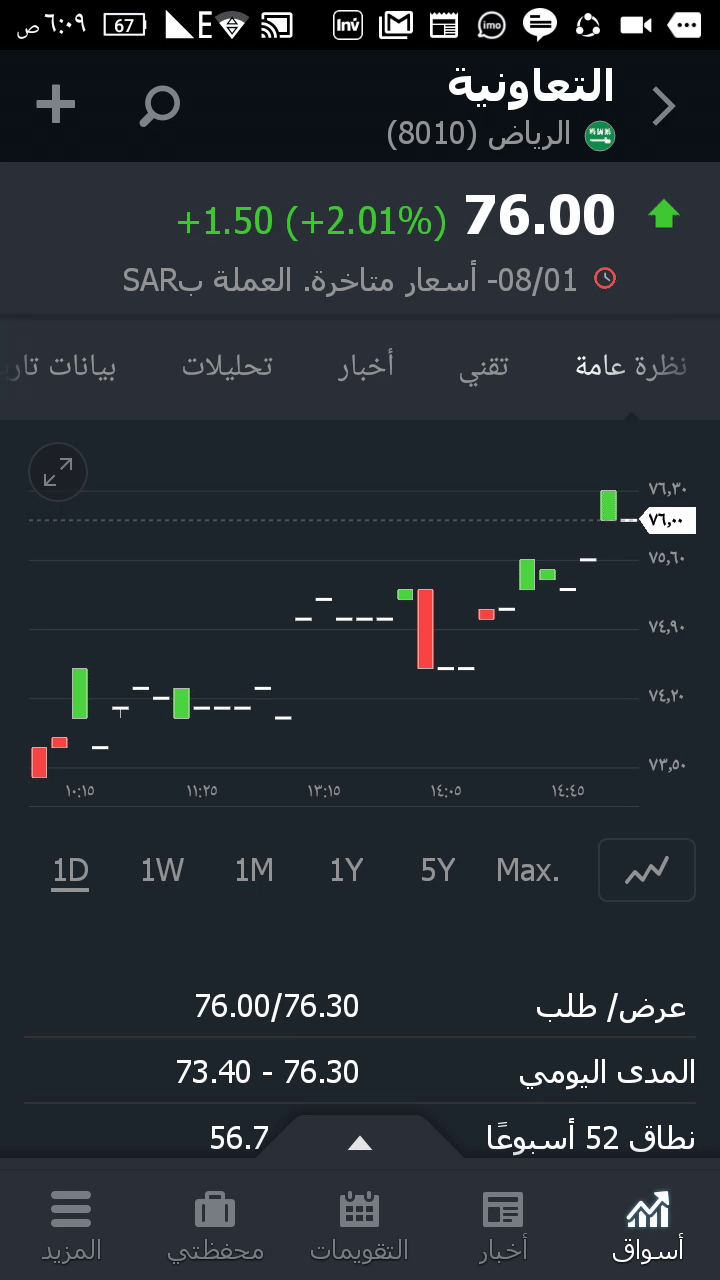
Task: Select the 1D chart range
Action: pos(71,871)
